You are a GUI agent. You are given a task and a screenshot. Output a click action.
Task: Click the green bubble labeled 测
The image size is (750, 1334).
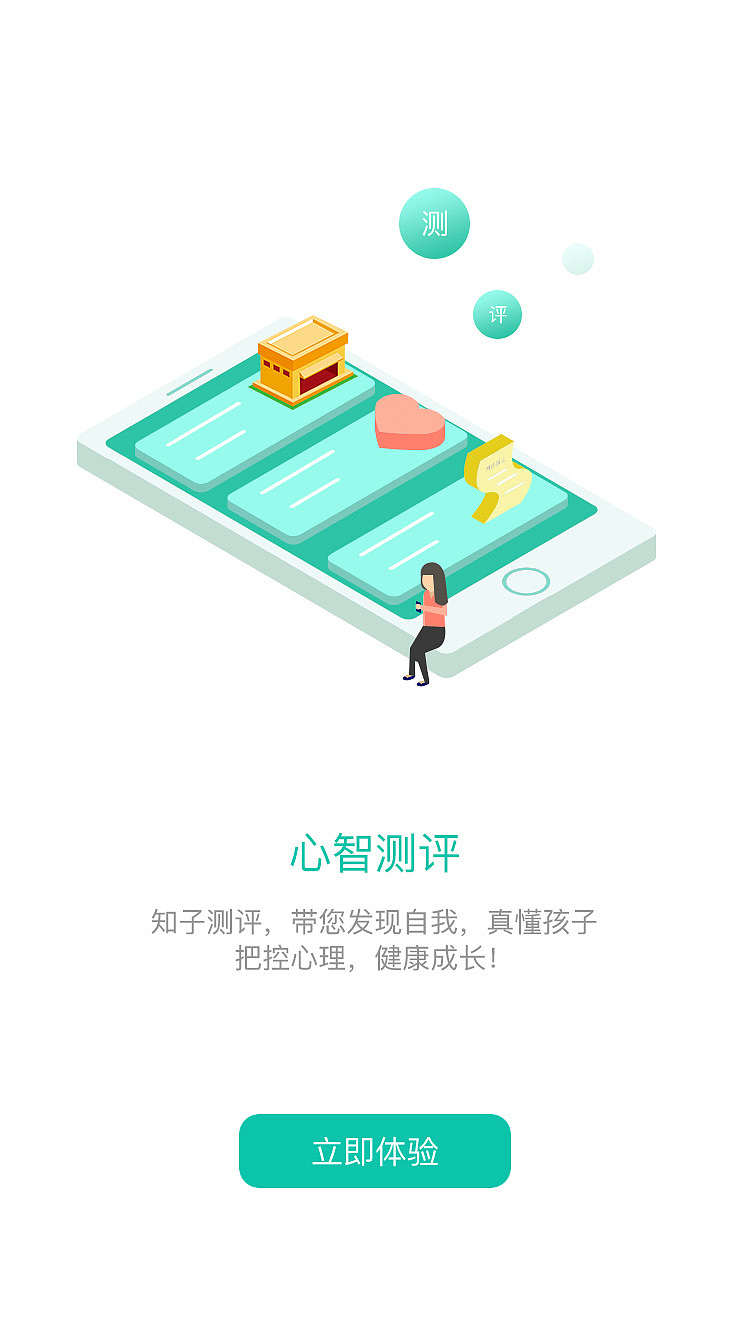(x=436, y=222)
